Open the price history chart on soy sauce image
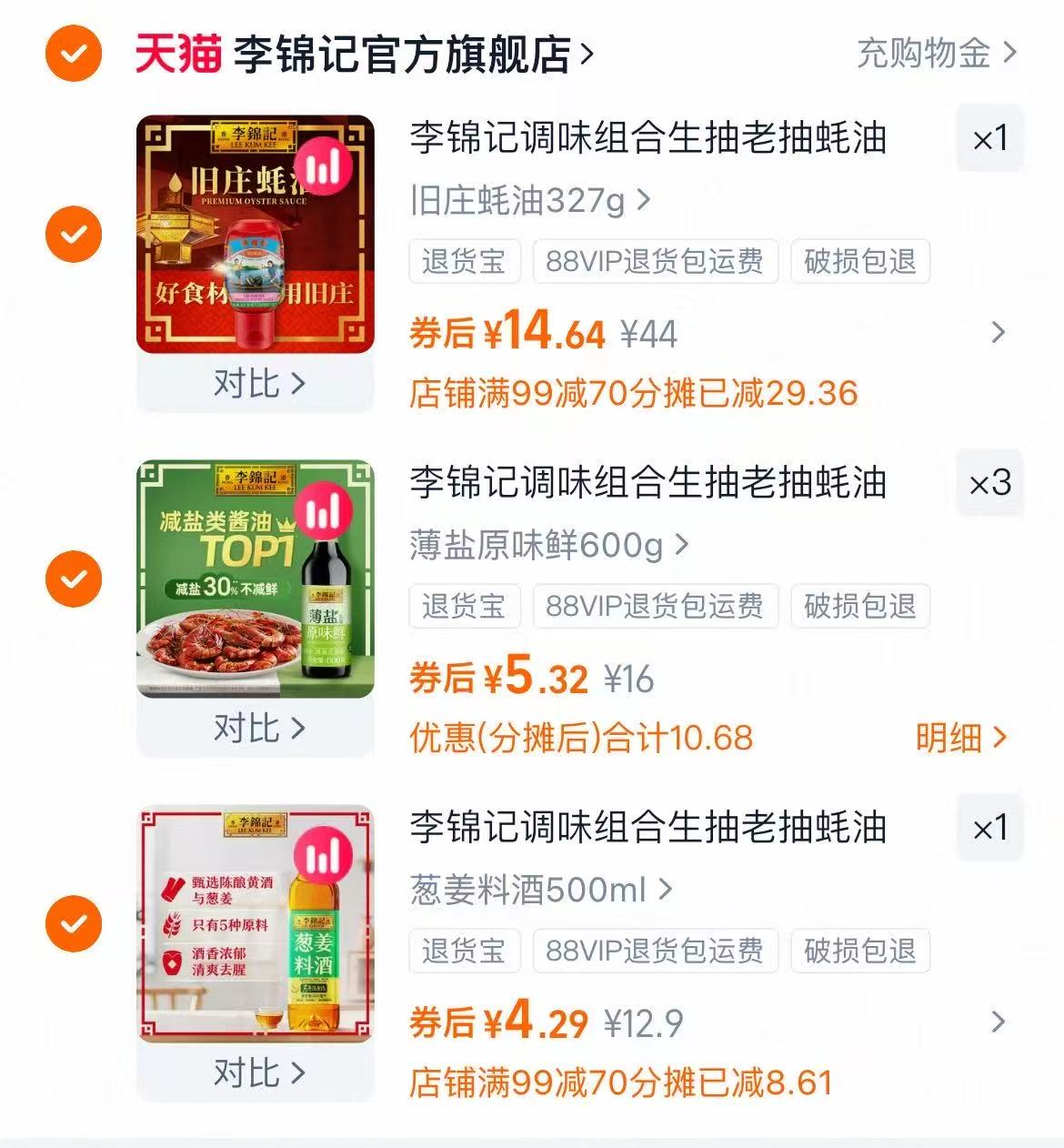This screenshot has height=1148, width=1064. click(x=323, y=512)
